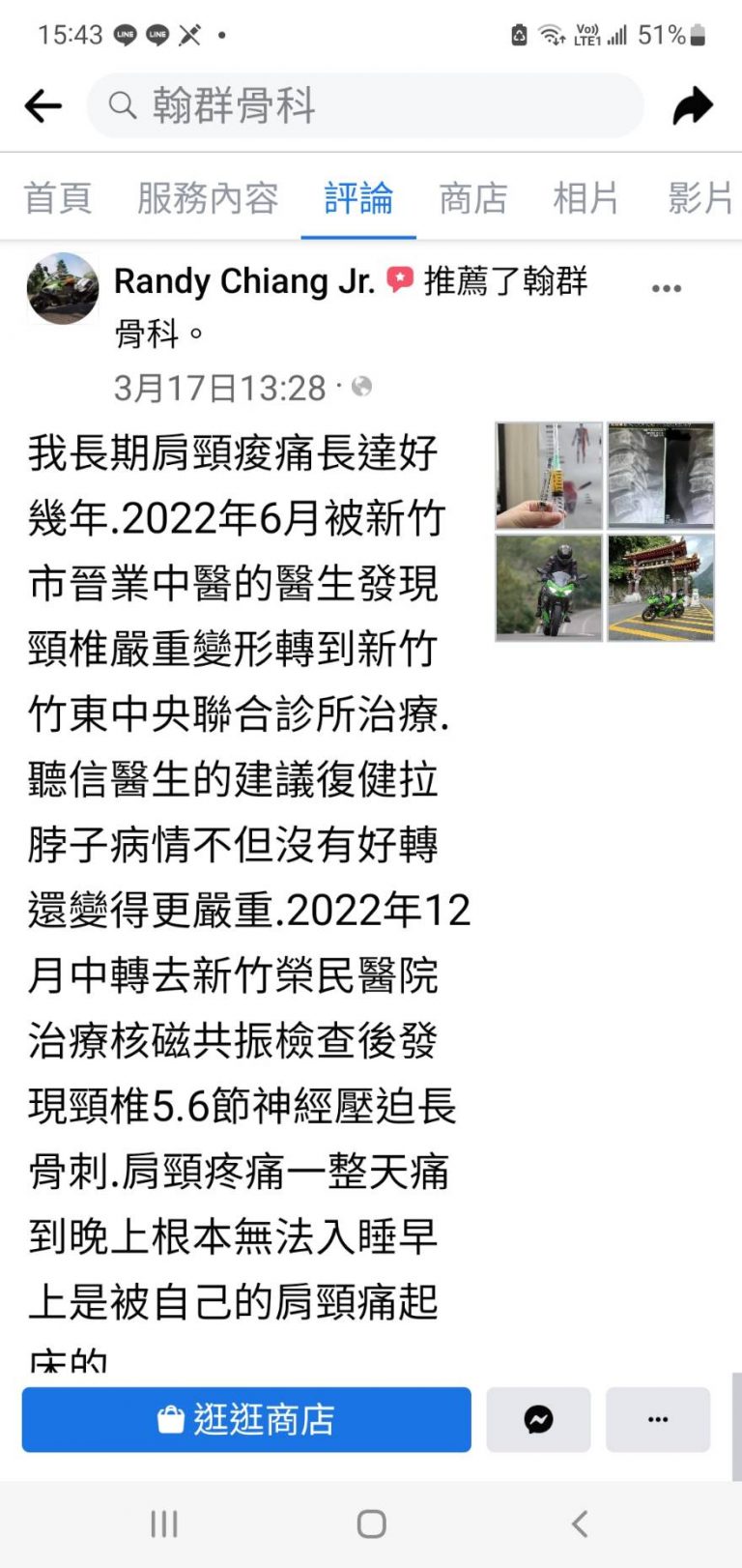Open more page actions beside Messenger
Screen dimensions: 742x1568
point(658,1419)
